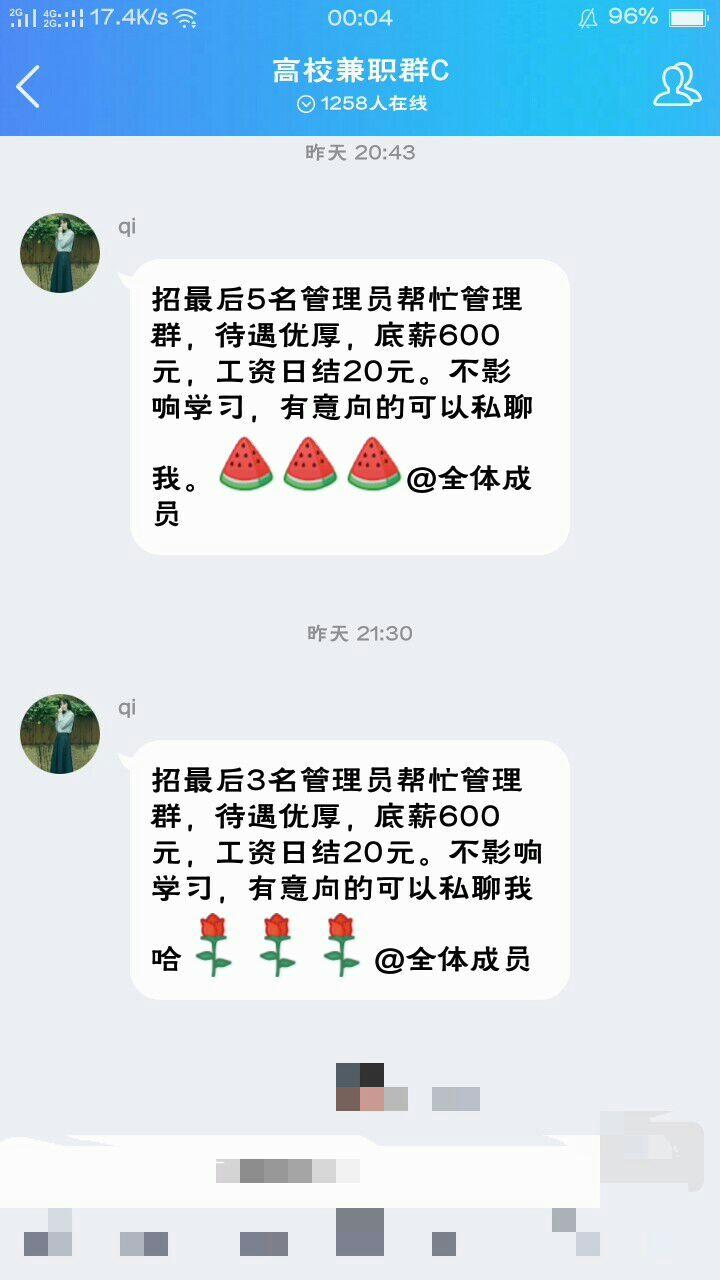This screenshot has width=720, height=1280.
Task: Select the timestamp 昨天 20:43
Action: click(360, 152)
